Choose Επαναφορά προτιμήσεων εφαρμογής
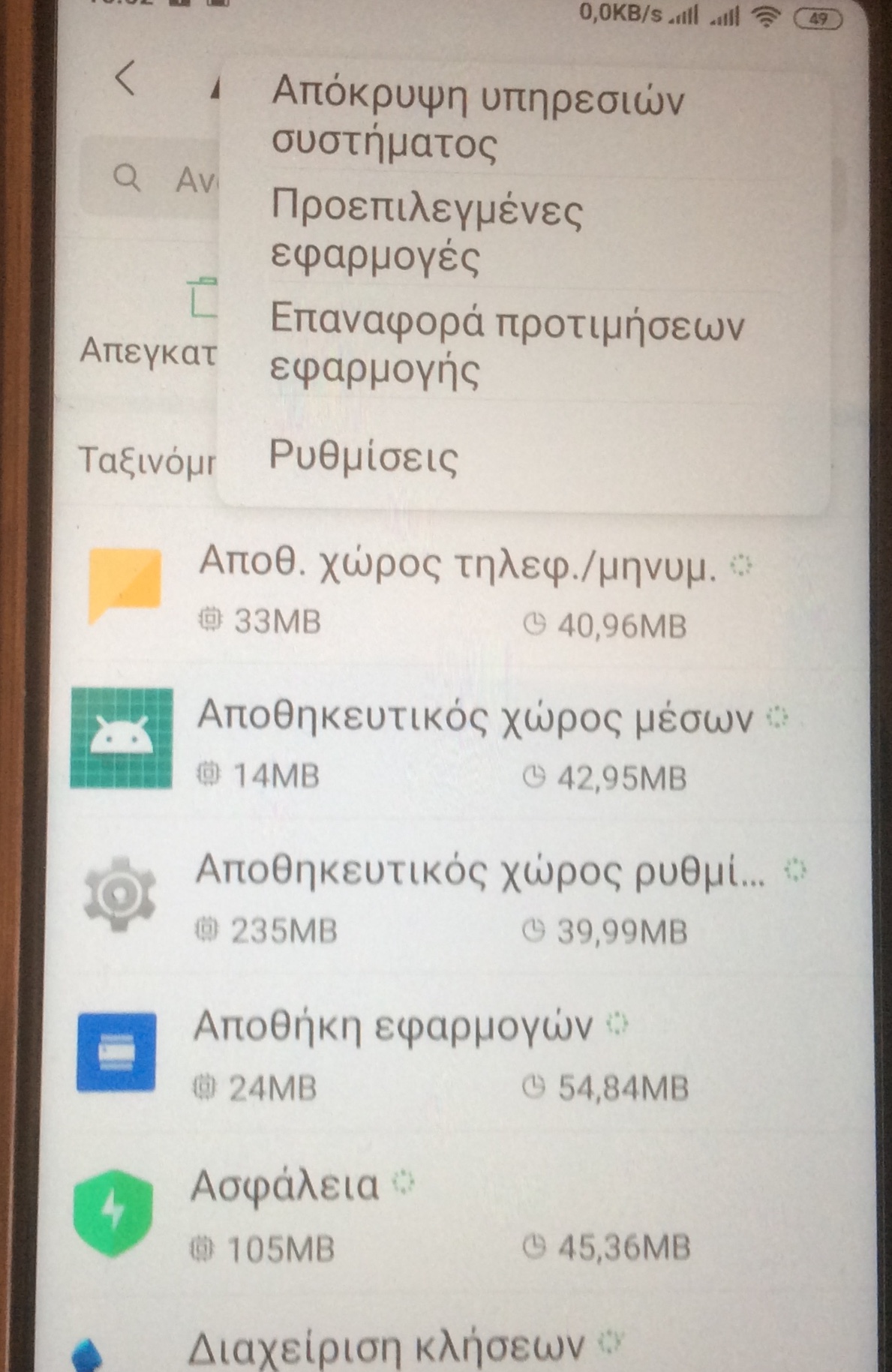 click(x=506, y=345)
